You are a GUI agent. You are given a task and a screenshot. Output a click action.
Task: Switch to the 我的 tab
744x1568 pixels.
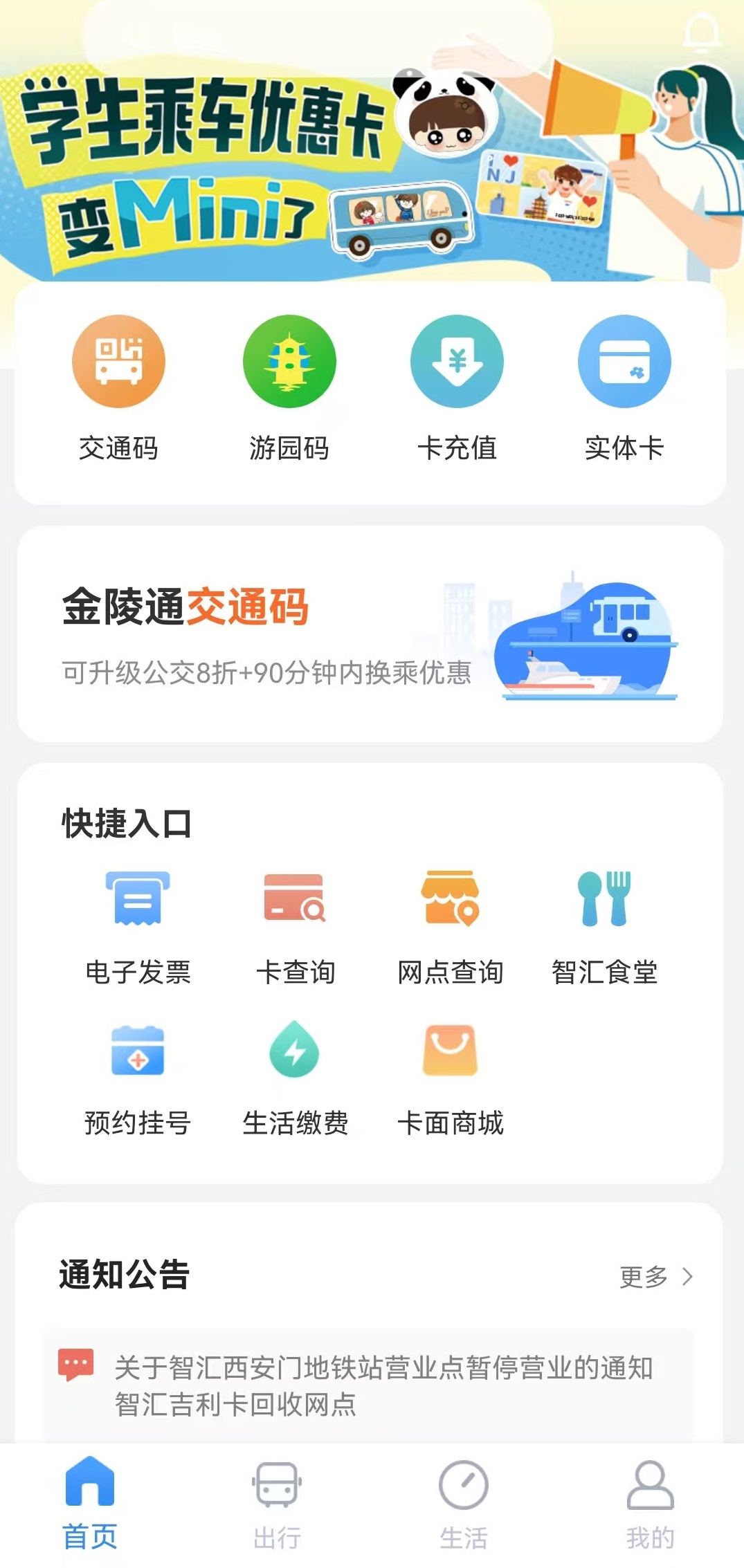click(650, 1502)
